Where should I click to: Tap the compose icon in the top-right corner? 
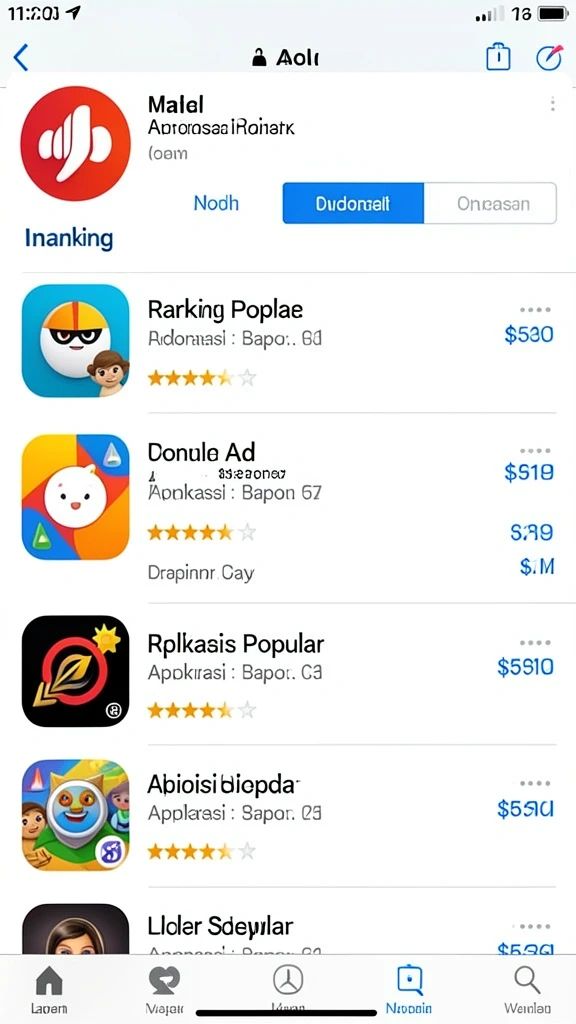(x=549, y=57)
